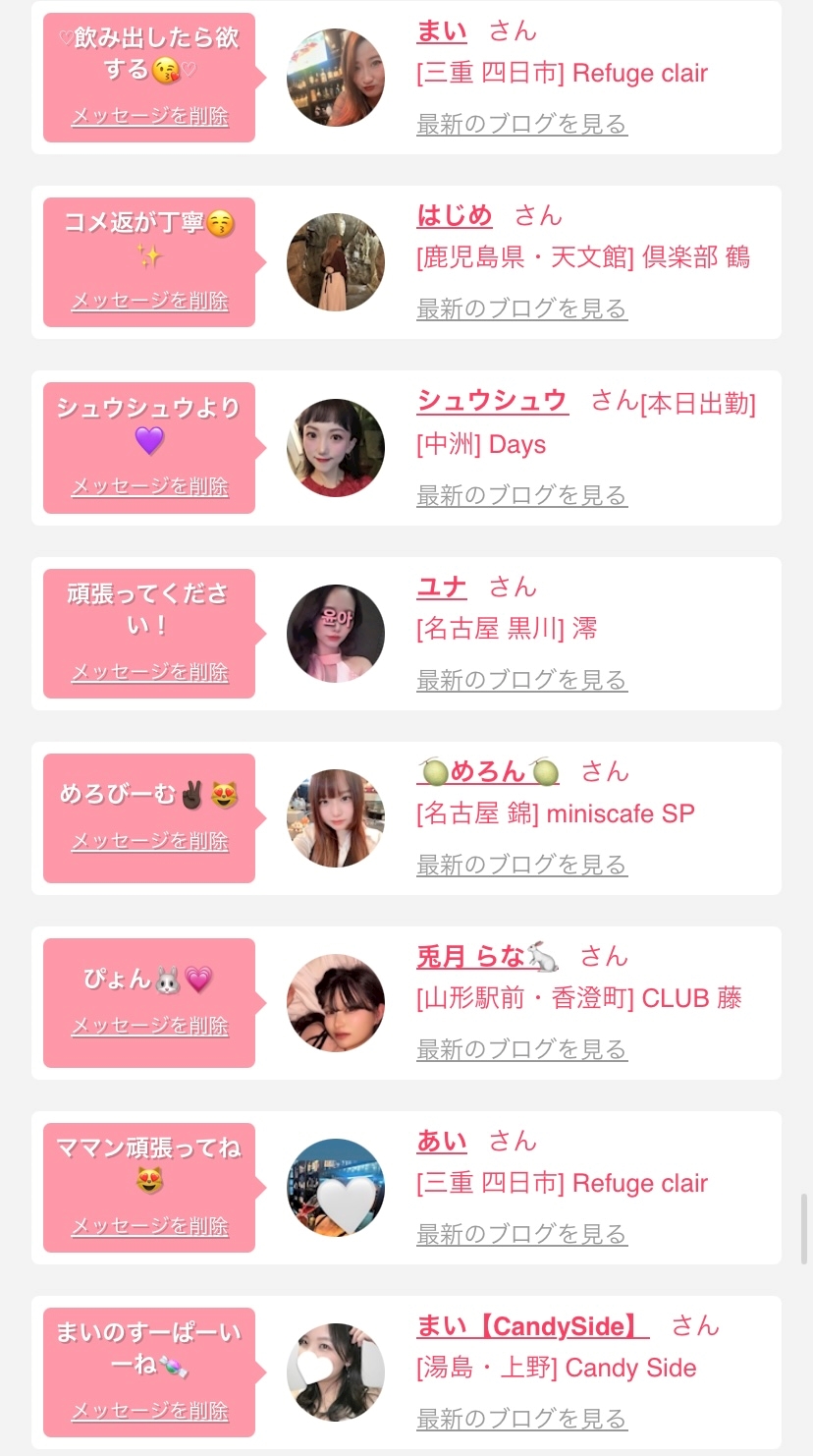The width and height of the screenshot is (813, 1456).
Task: View latest blog of あい
Action: pyautogui.click(x=521, y=1235)
